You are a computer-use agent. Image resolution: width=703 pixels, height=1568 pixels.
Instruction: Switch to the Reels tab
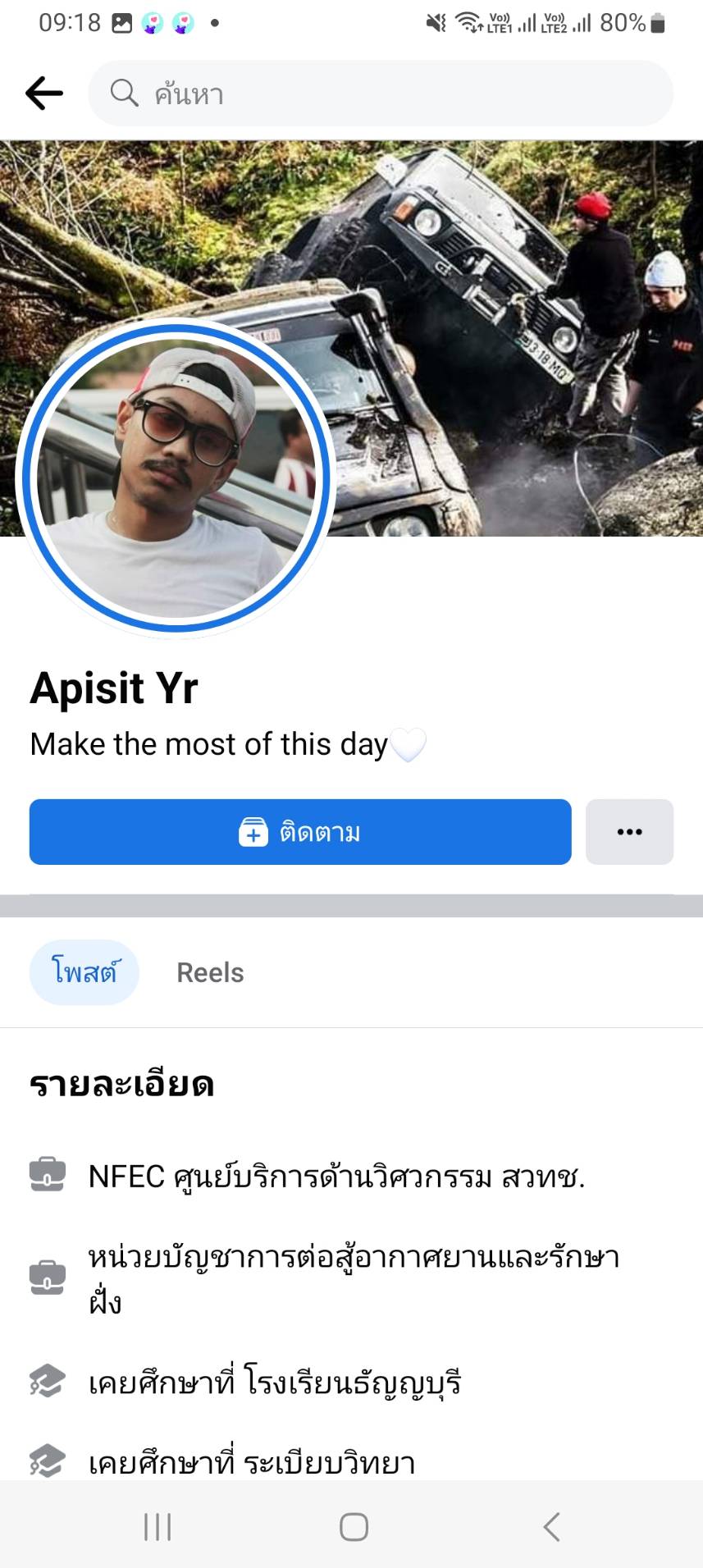(210, 972)
